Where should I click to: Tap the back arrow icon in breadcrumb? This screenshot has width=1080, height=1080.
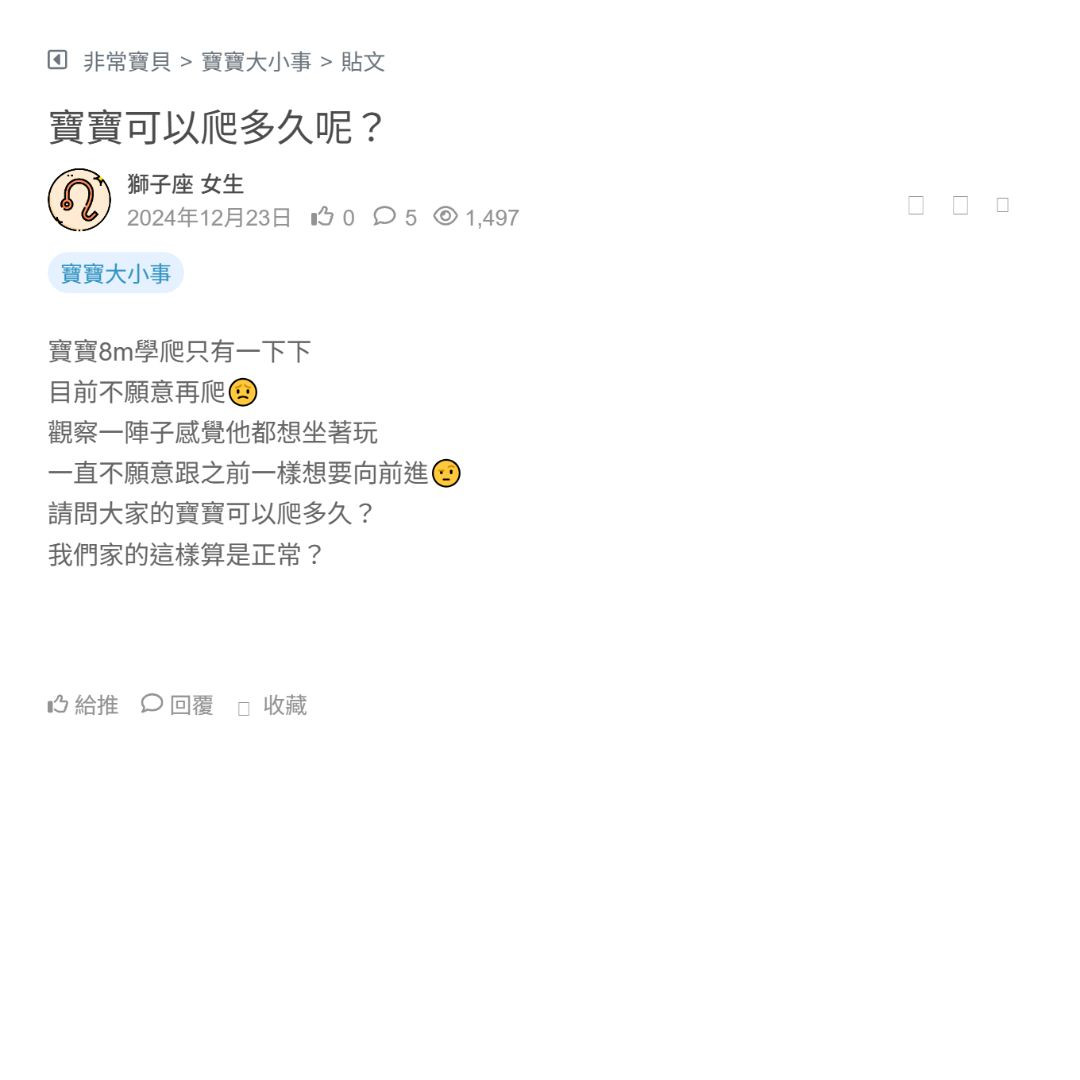point(57,60)
